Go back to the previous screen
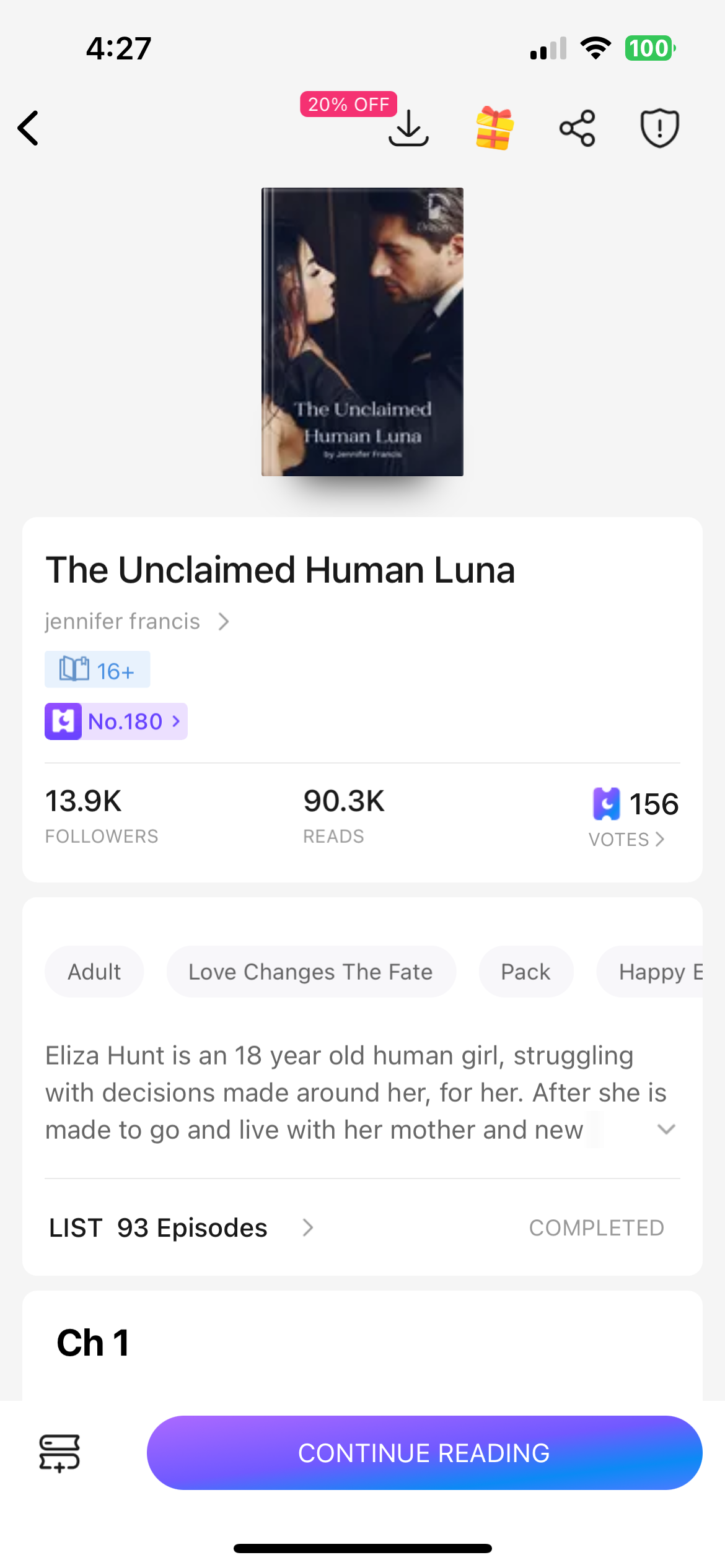Image resolution: width=725 pixels, height=1568 pixels. [29, 128]
